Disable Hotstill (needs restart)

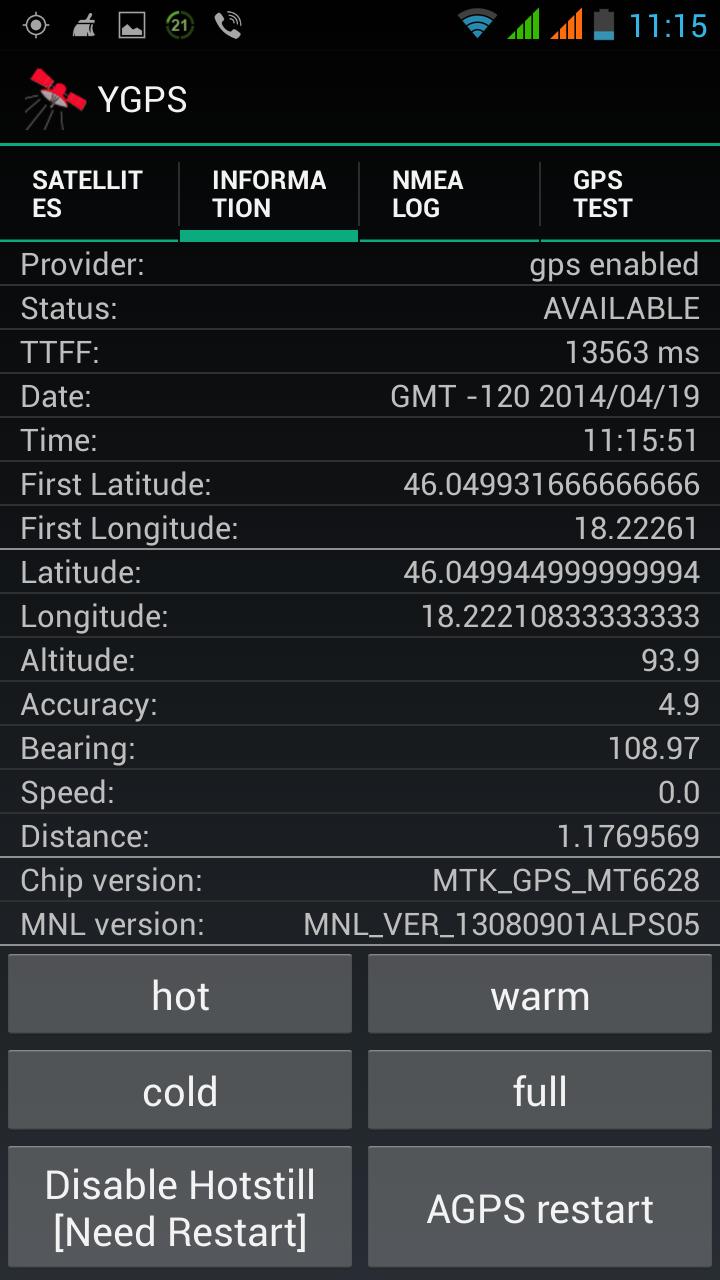coord(180,1207)
